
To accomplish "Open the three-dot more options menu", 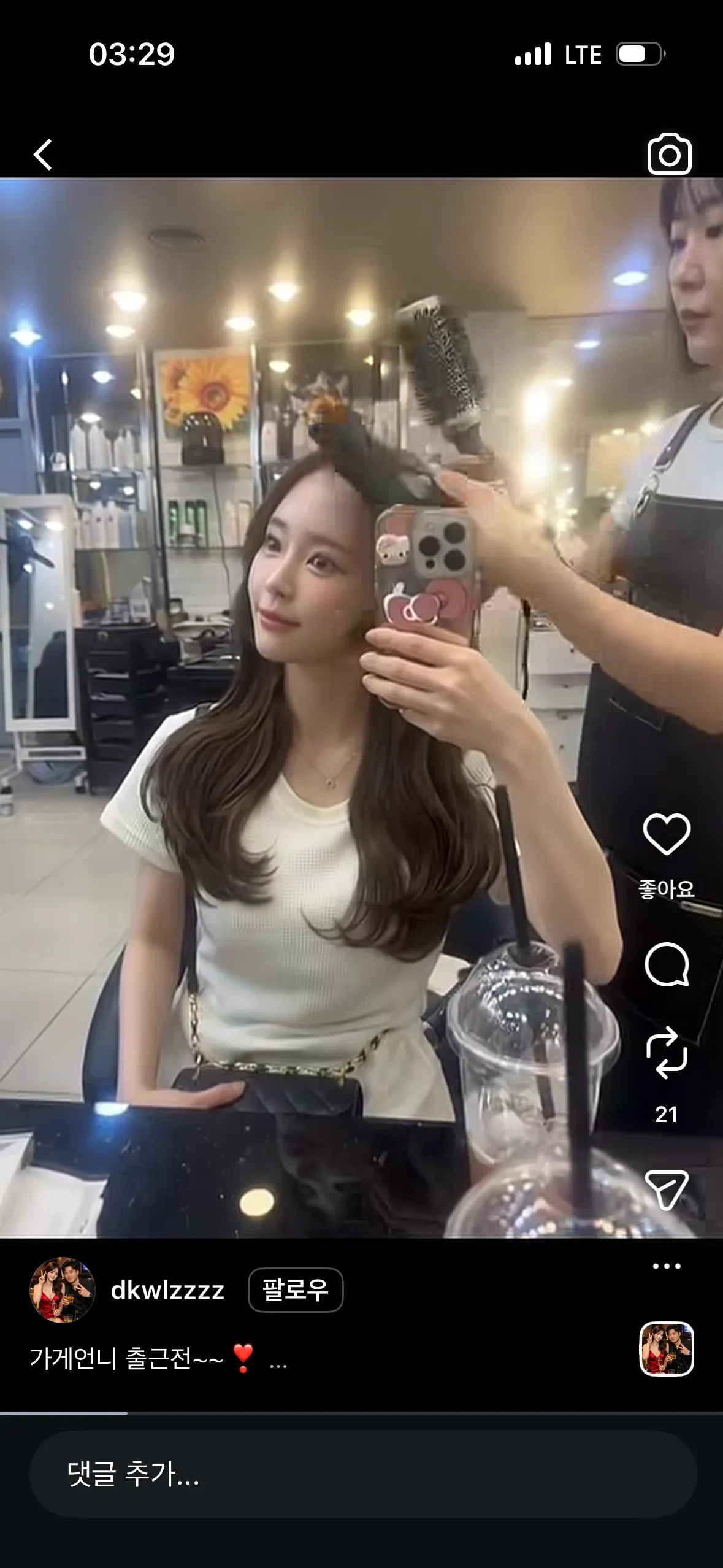I will tap(667, 1266).
